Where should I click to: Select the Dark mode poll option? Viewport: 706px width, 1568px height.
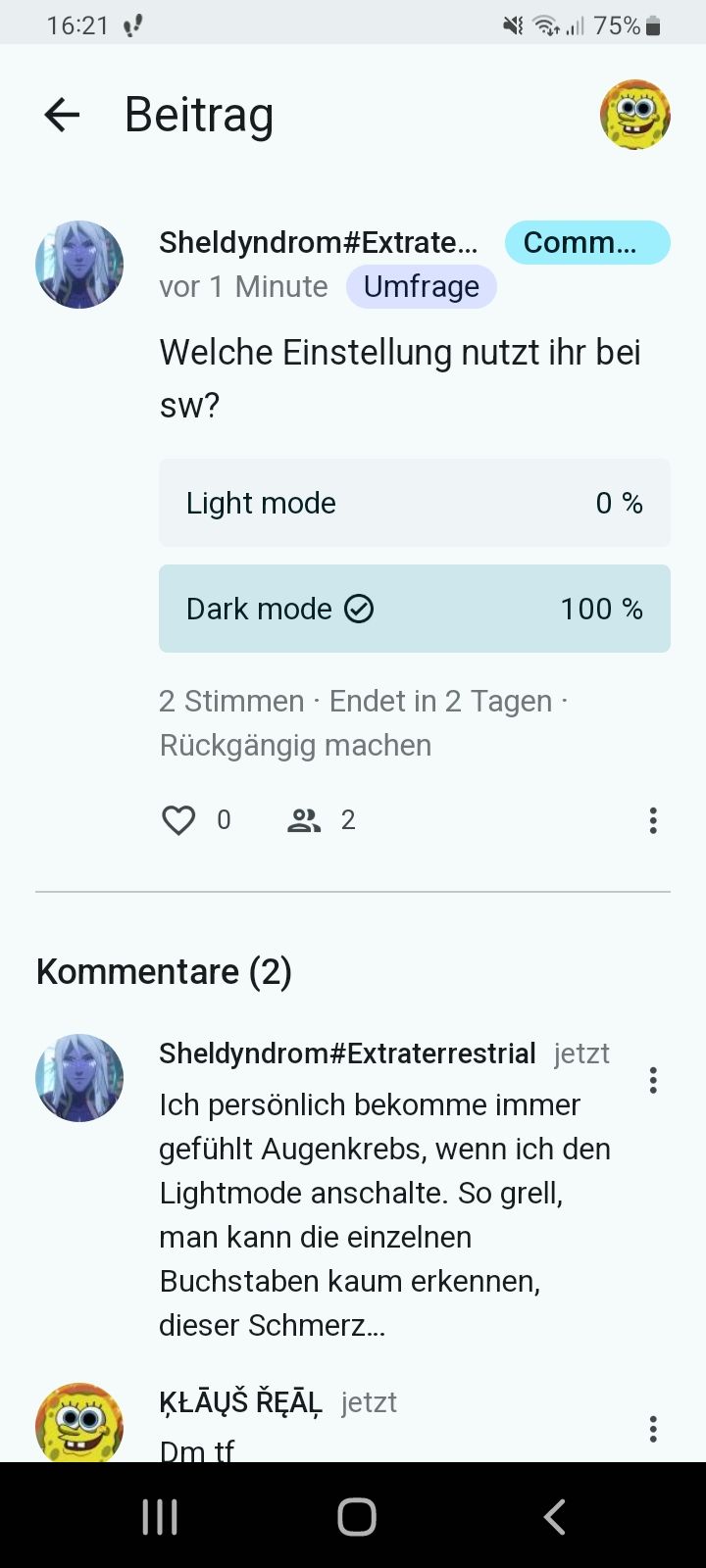pyautogui.click(x=414, y=609)
